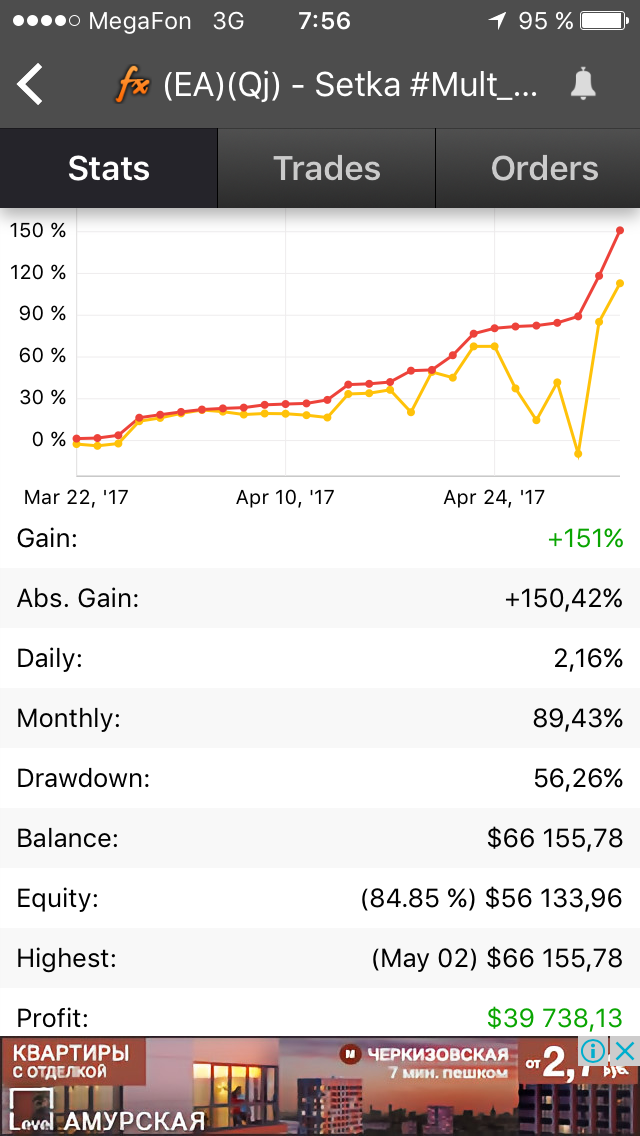Go back using the top-left arrow
Screen dimensions: 640x1136
point(30,85)
